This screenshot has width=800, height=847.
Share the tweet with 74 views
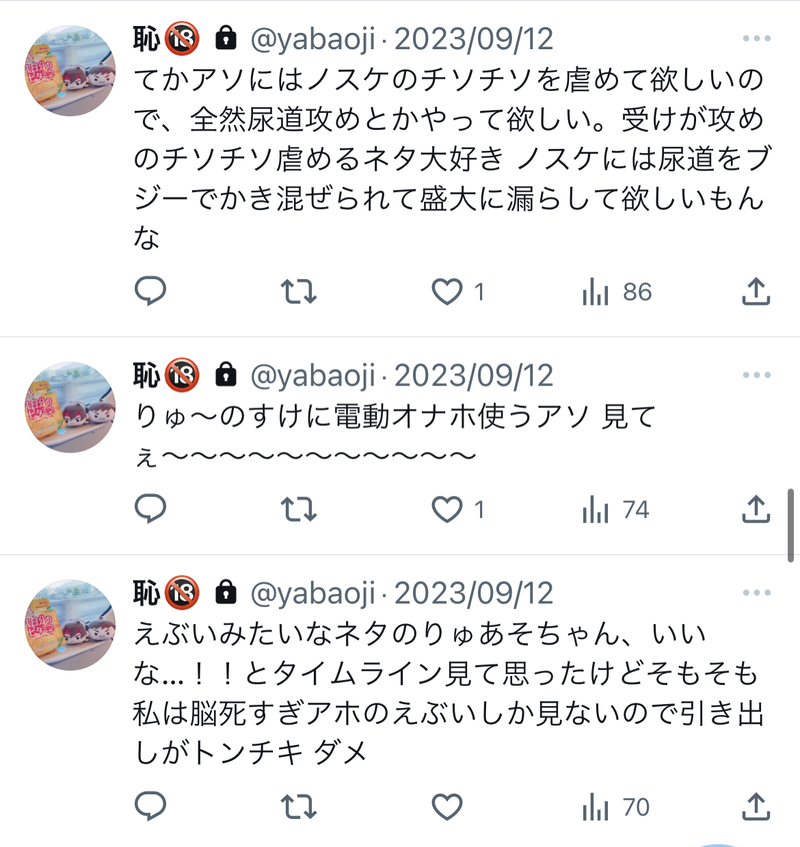coord(756,509)
